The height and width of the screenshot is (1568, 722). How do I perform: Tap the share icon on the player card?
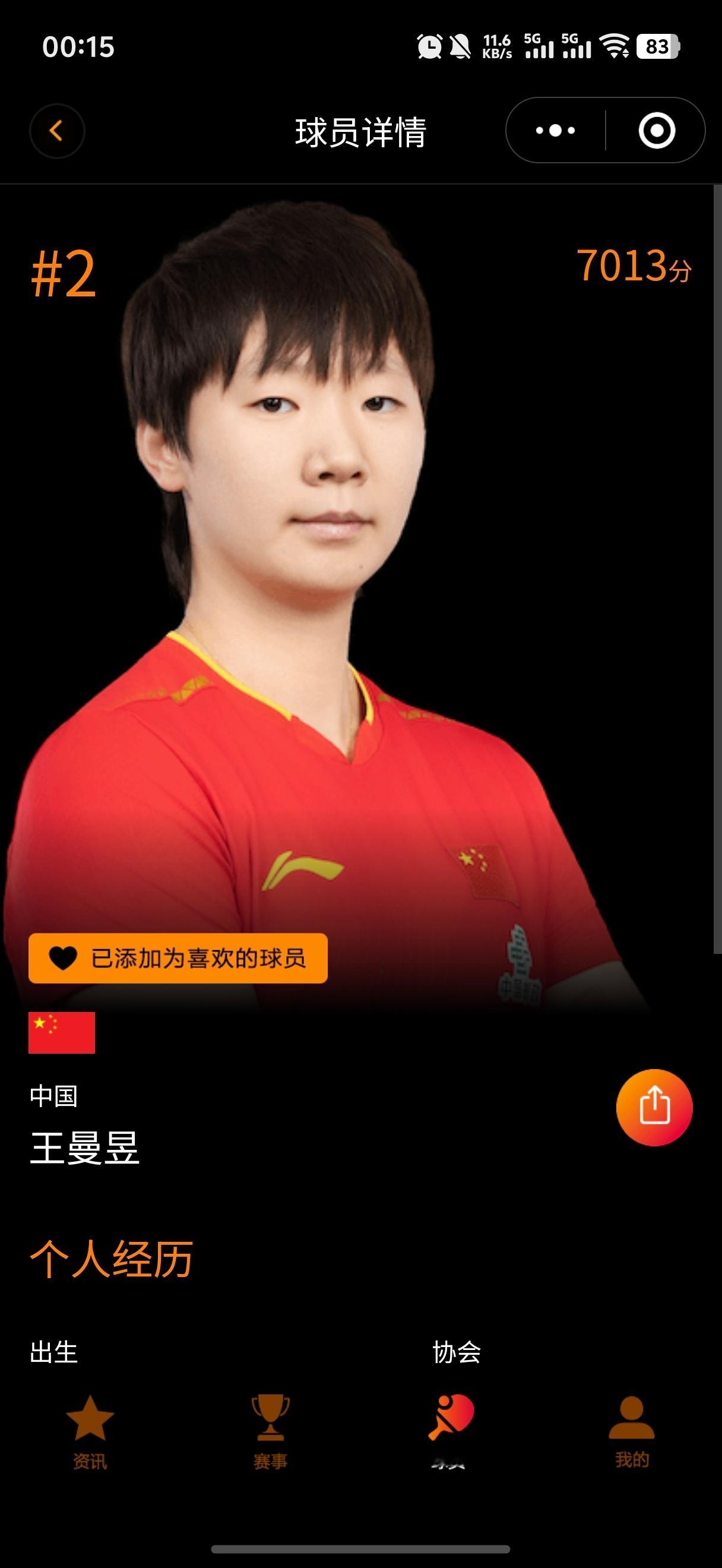[654, 1108]
